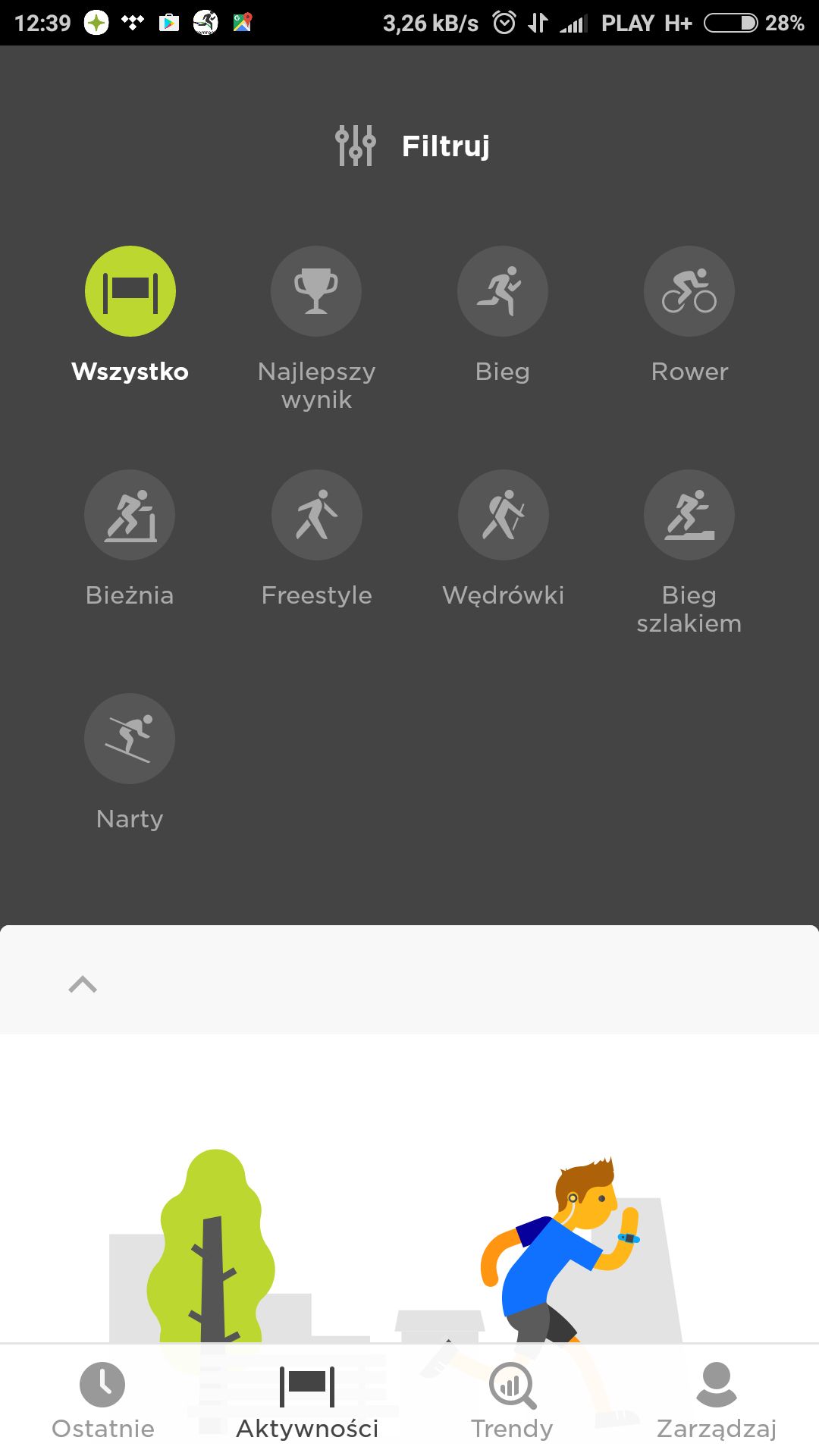This screenshot has height=1456, width=819.
Task: Filter by Najlepszy wynik trophy
Action: click(316, 291)
